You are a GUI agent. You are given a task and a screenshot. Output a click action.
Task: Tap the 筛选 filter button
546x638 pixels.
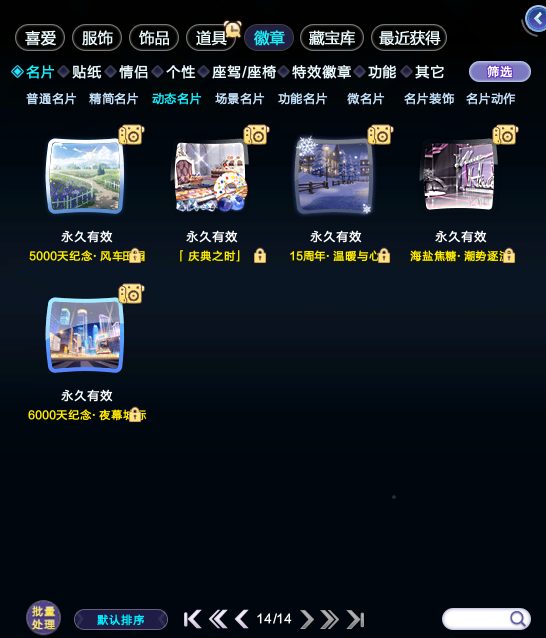500,72
